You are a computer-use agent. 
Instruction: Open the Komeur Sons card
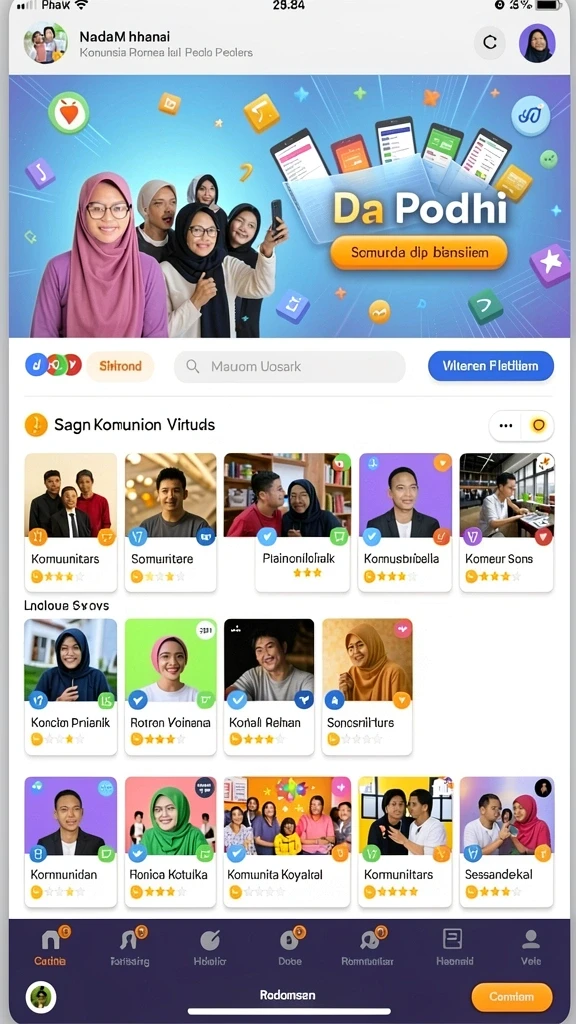point(507,522)
